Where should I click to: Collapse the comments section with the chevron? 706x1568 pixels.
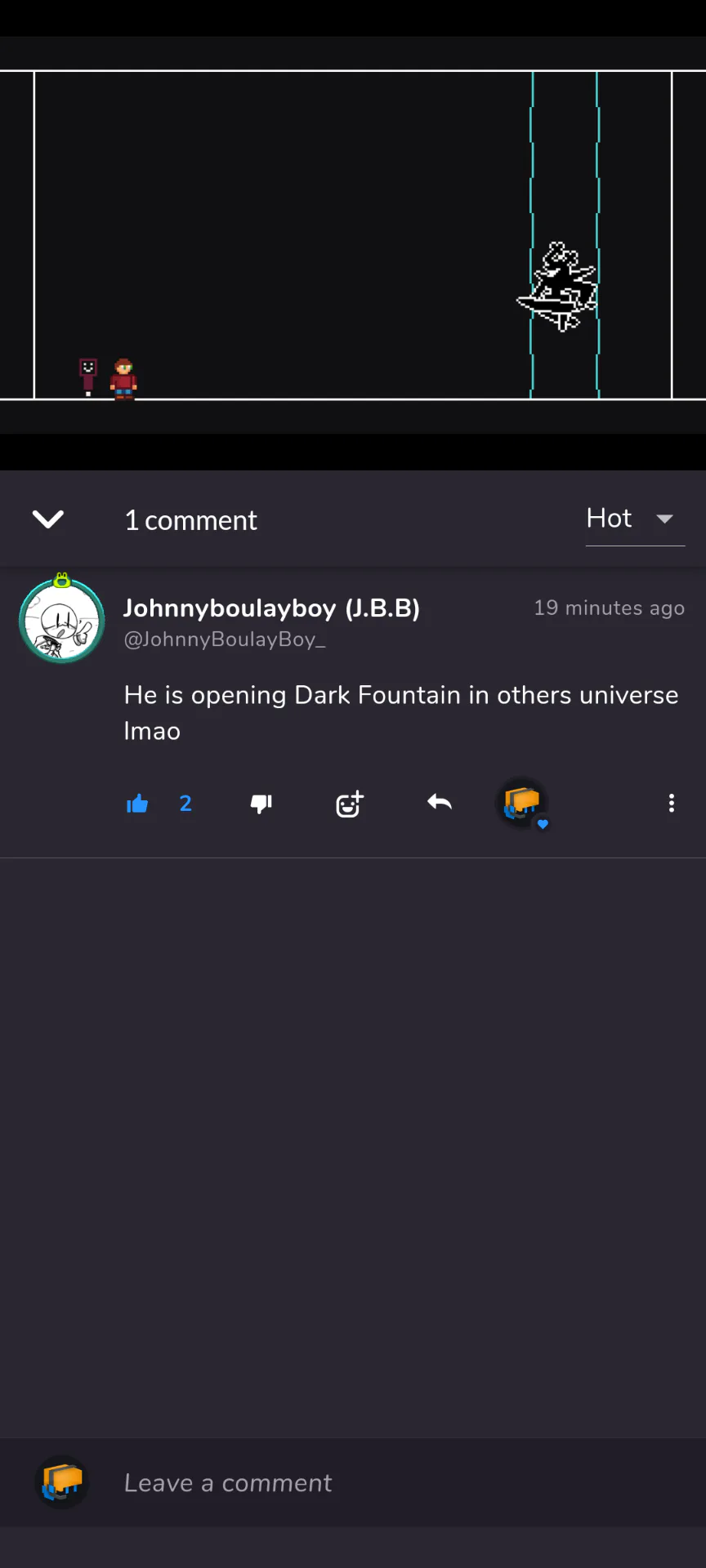point(48,519)
